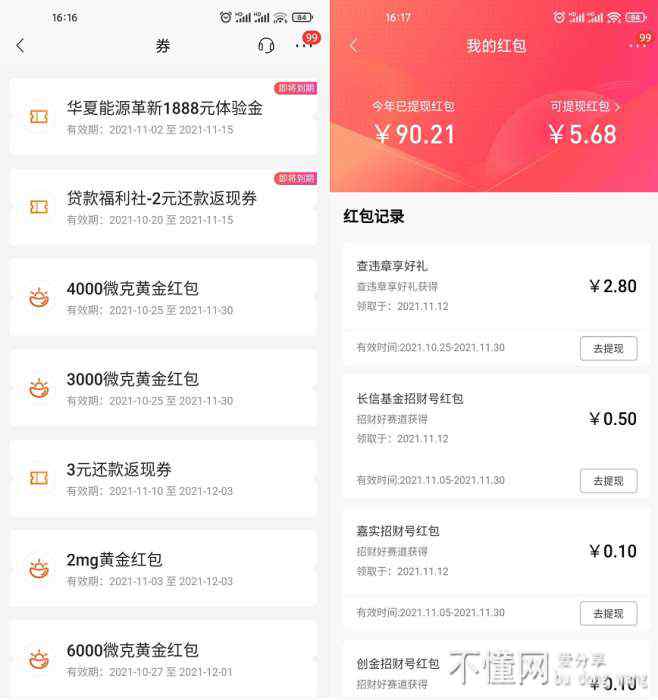Tap 去提现 for 长信基金招财号红包
658x700 pixels.
point(608,481)
